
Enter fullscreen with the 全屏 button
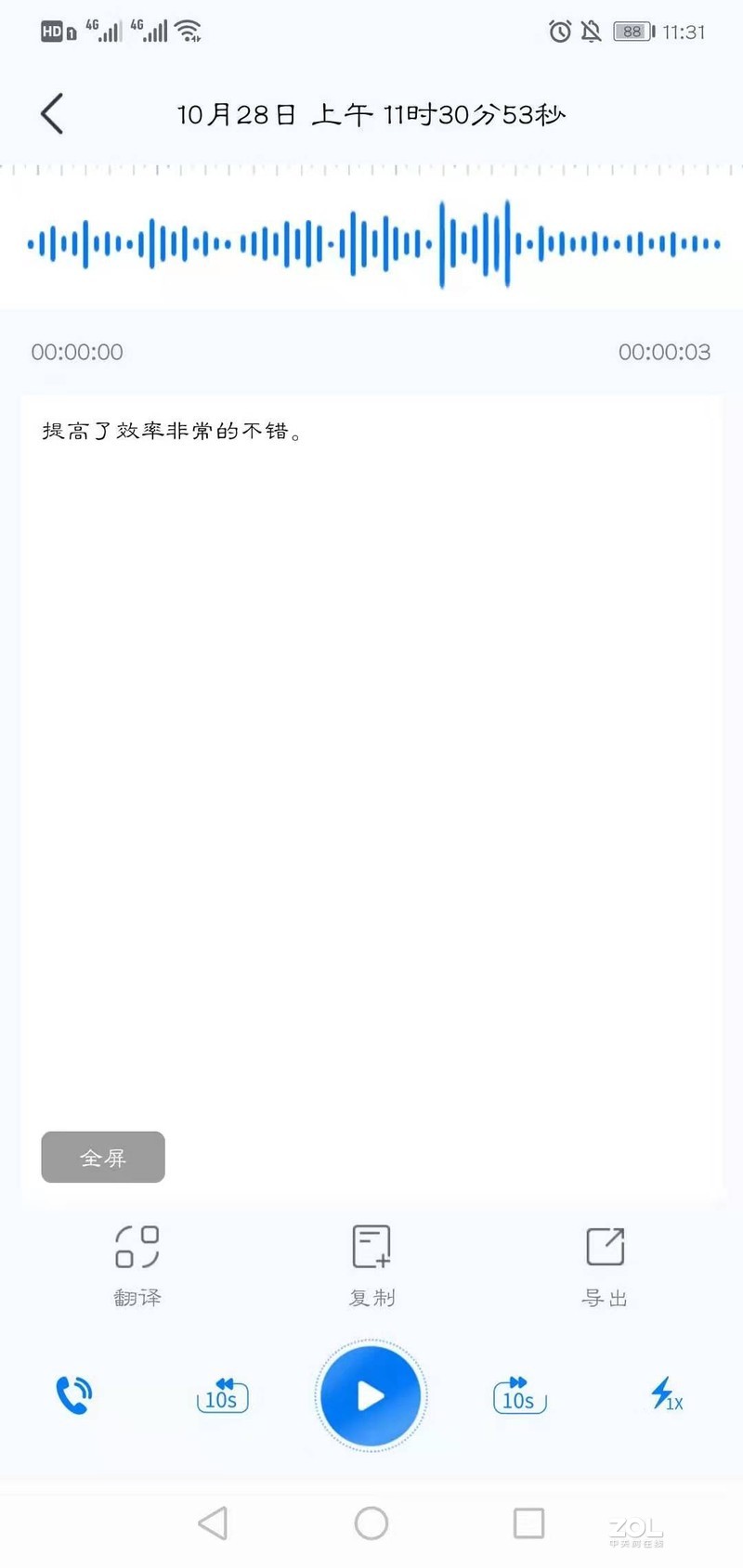pyautogui.click(x=102, y=1157)
